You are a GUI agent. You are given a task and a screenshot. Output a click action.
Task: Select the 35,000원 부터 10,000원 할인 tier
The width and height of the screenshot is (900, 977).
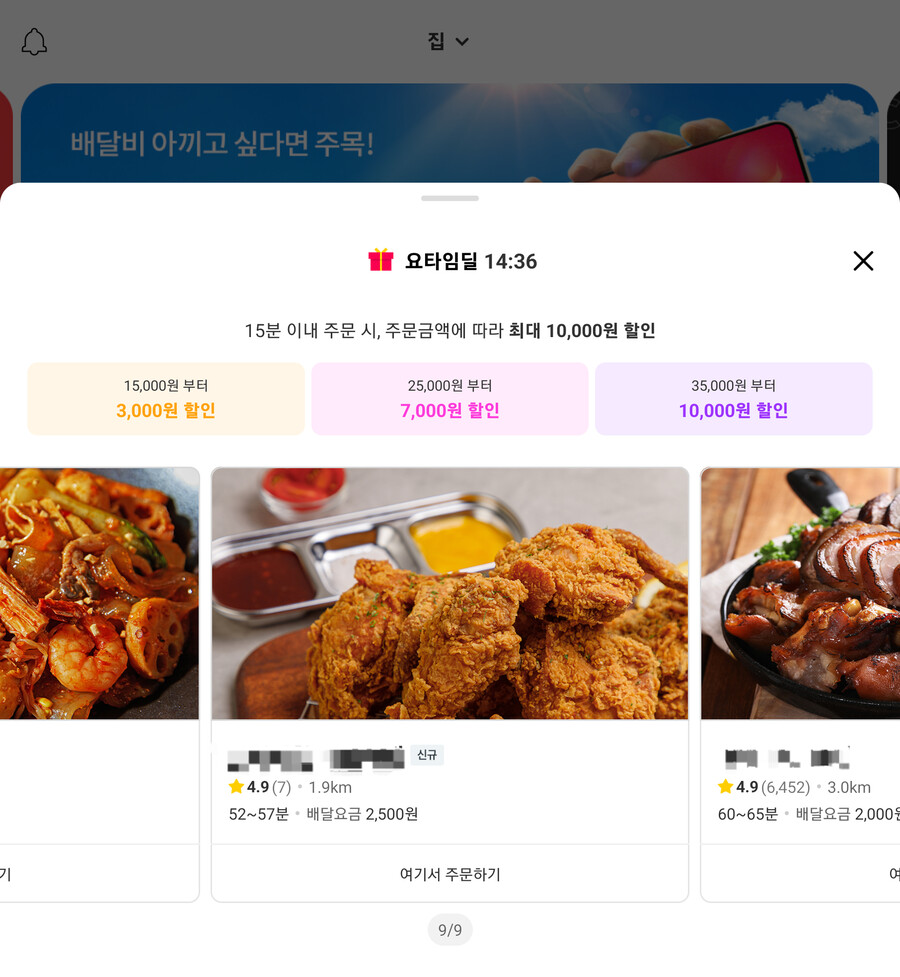(x=734, y=398)
